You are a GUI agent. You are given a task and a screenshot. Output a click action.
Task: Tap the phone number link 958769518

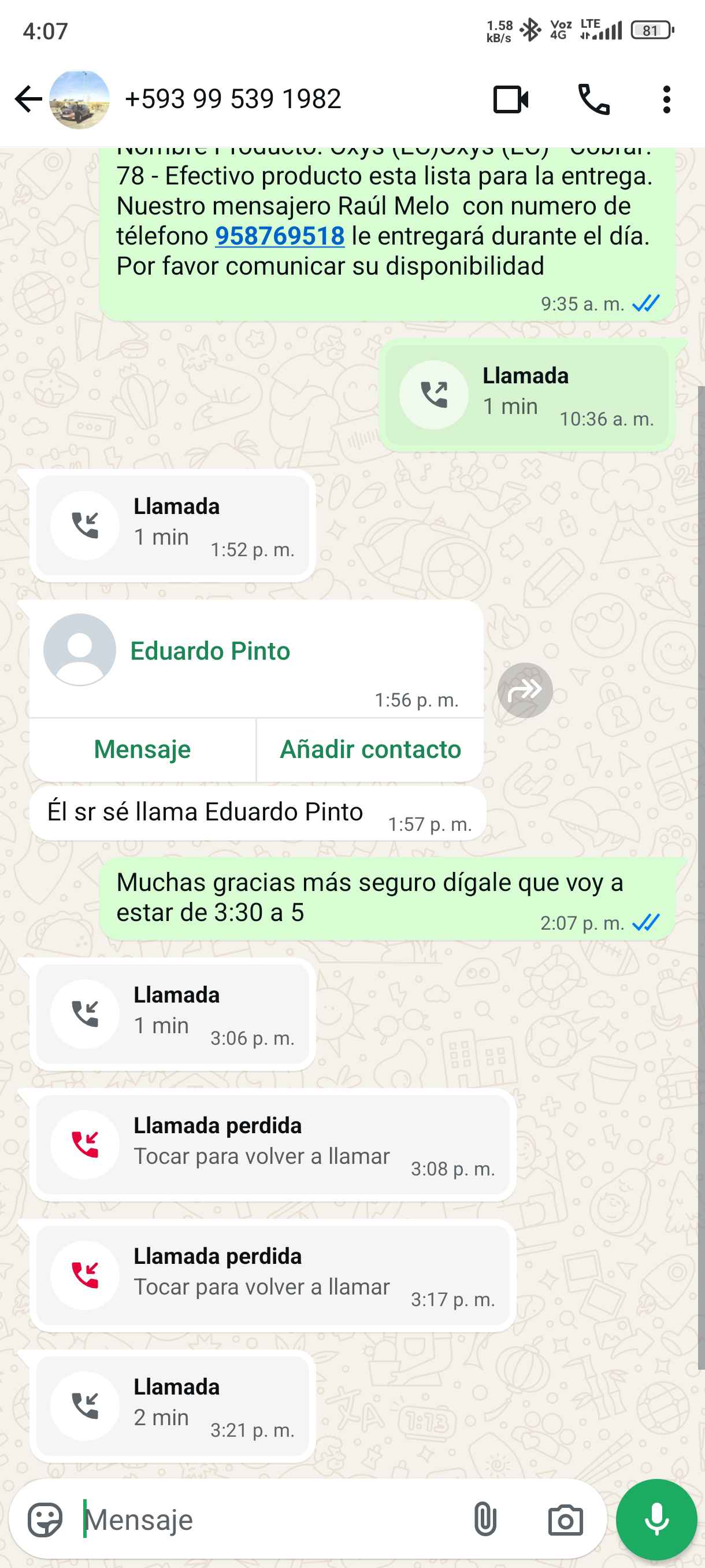[280, 236]
